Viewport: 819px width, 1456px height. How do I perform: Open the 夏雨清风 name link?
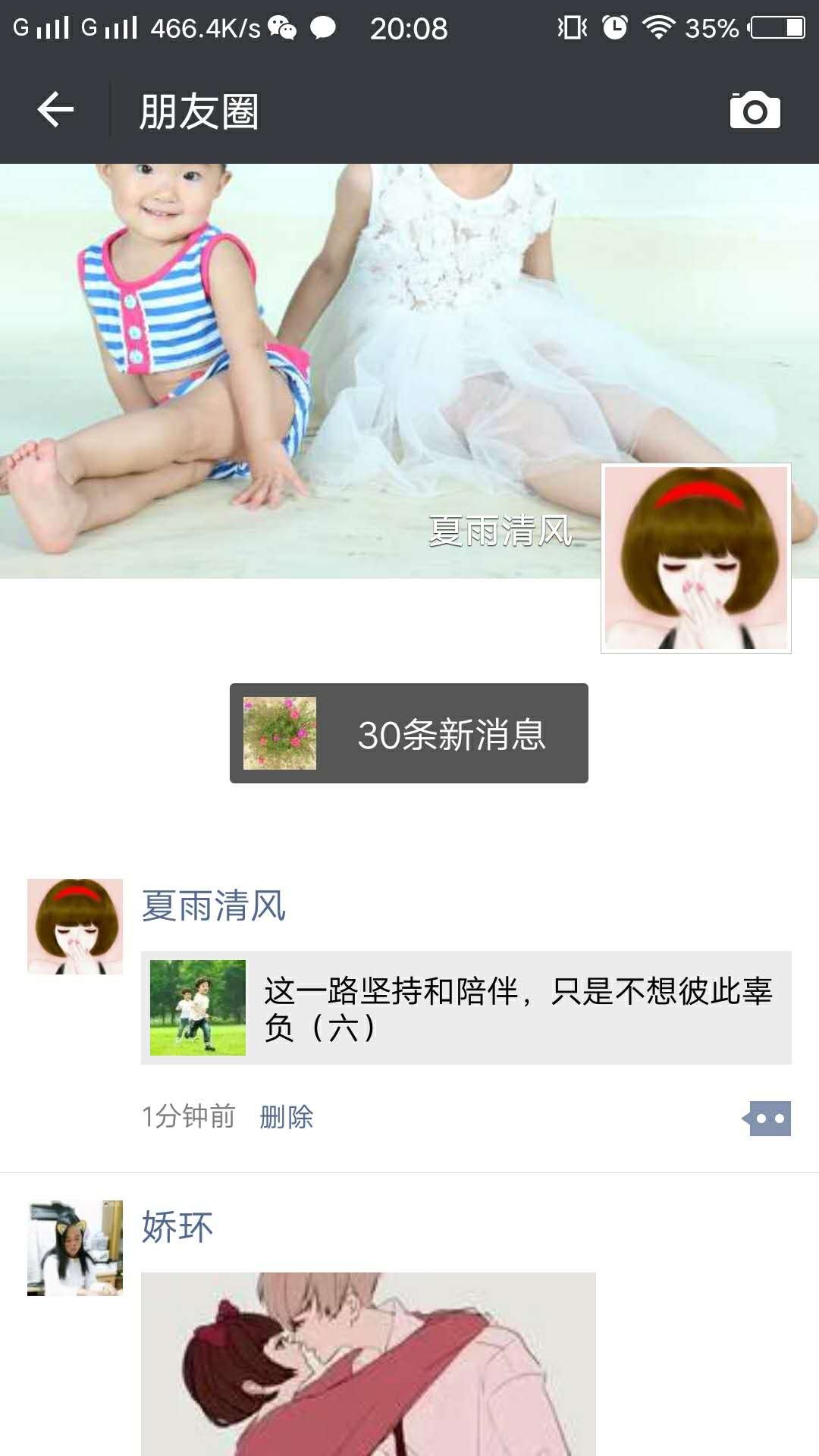tap(214, 905)
